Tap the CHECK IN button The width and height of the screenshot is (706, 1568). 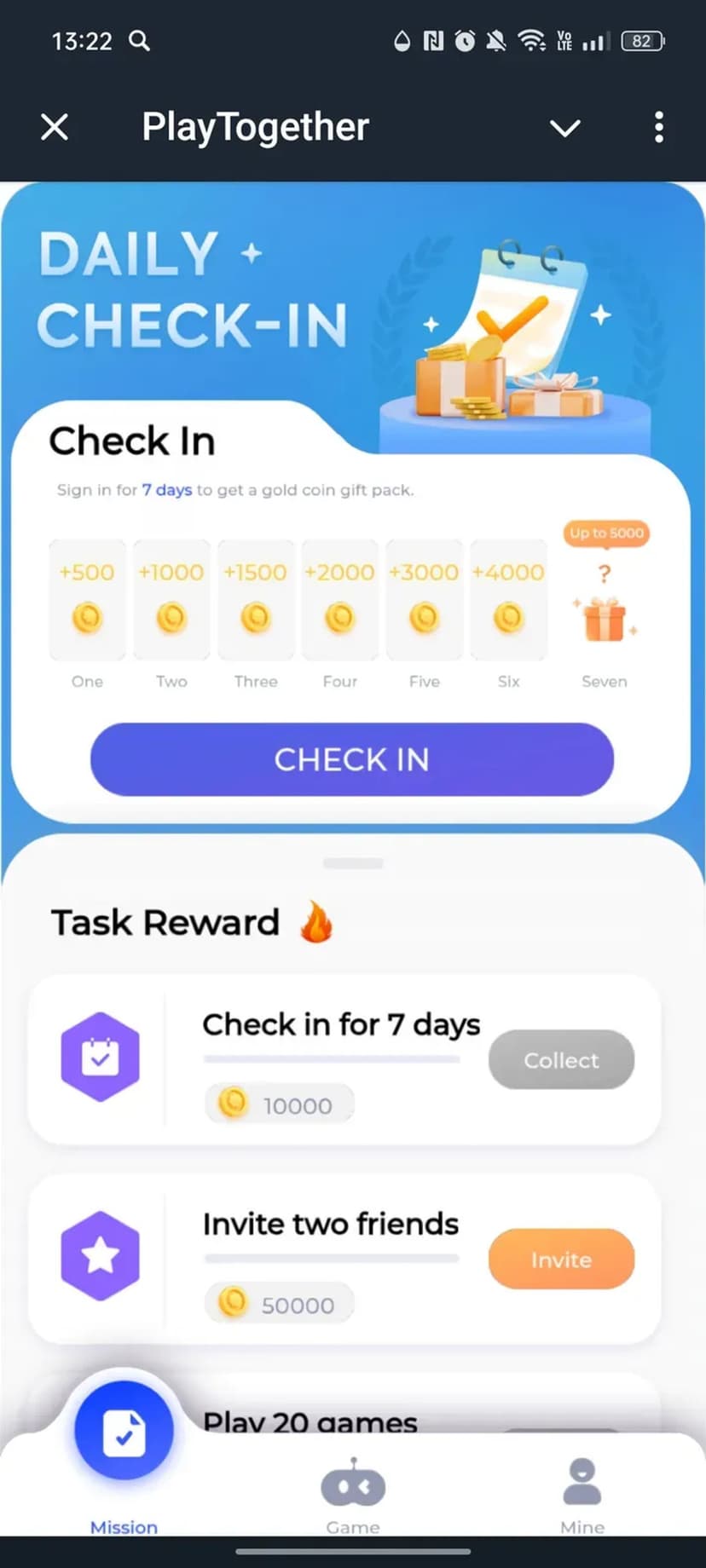pyautogui.click(x=352, y=759)
